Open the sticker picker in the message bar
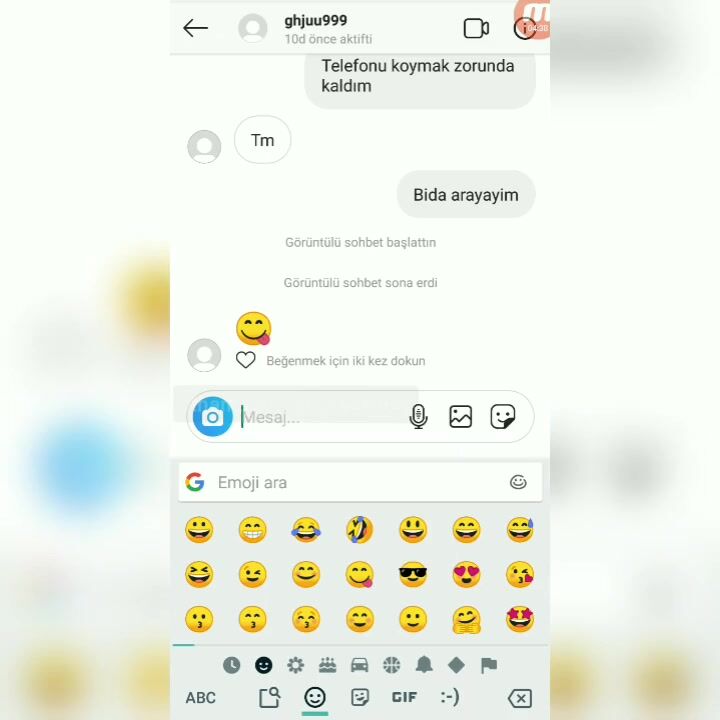 [503, 417]
